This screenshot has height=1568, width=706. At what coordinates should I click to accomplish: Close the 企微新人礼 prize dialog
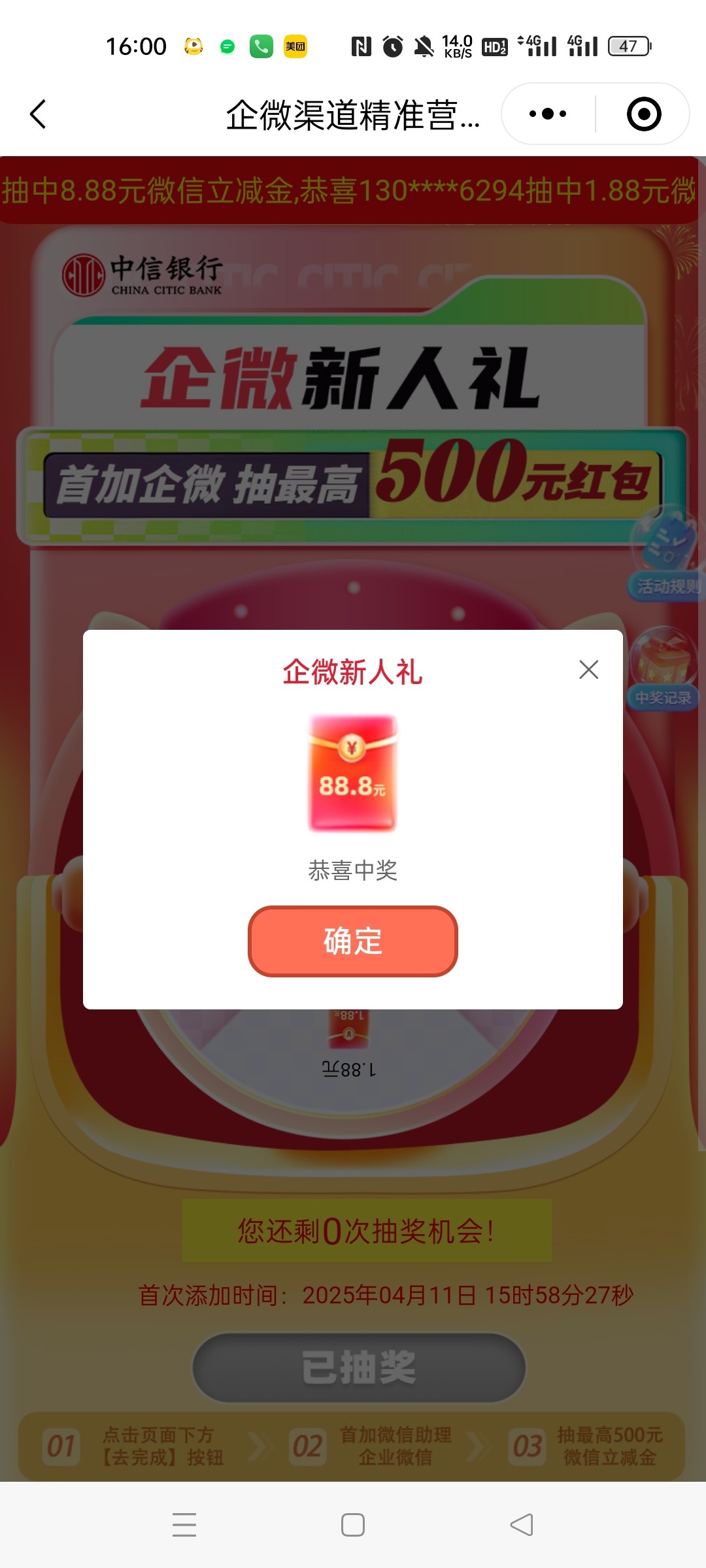tap(588, 669)
